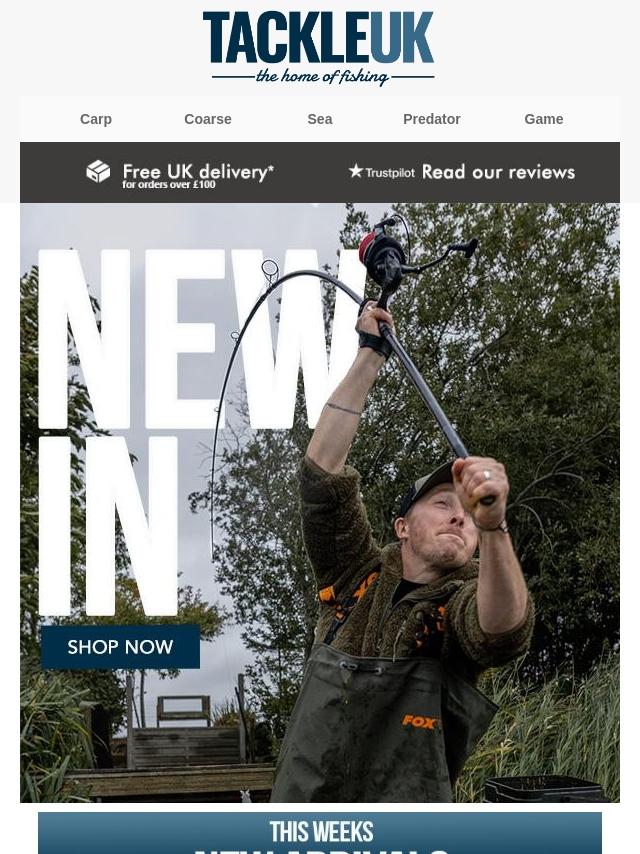Select the Predator category

pyautogui.click(x=431, y=119)
